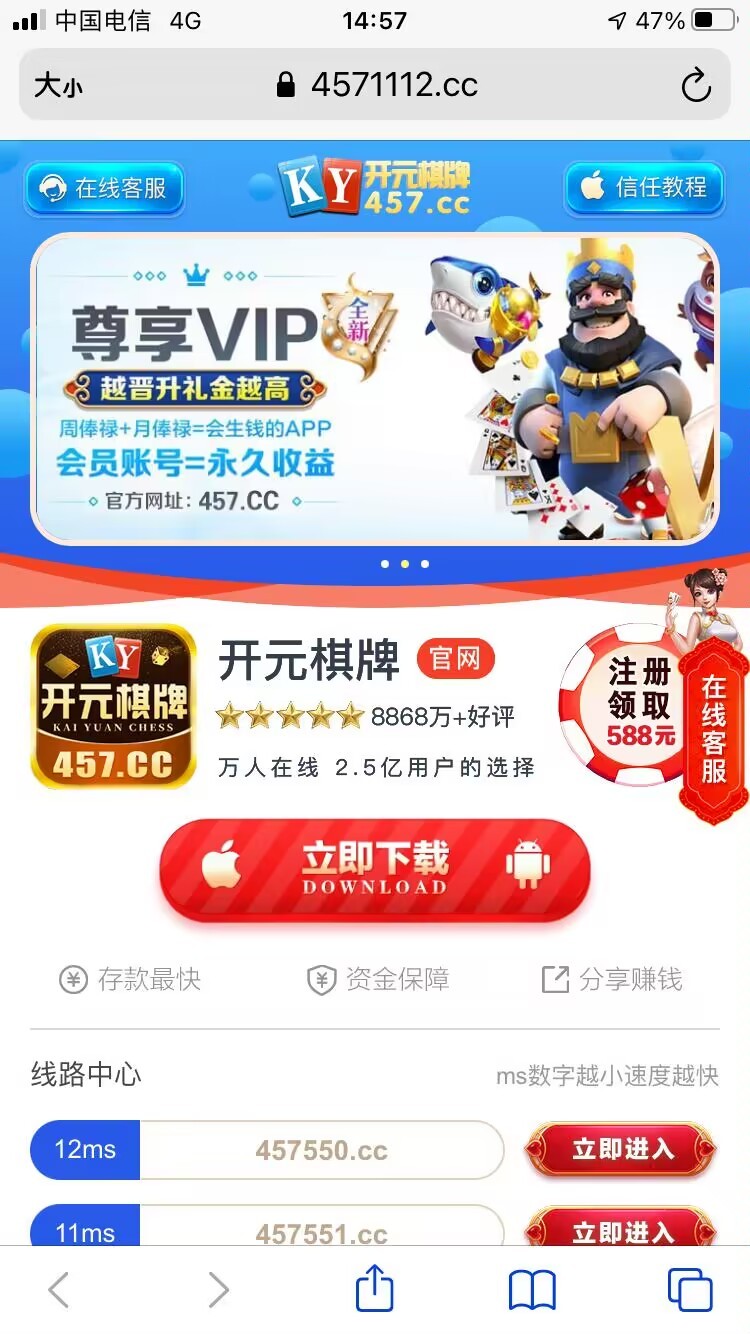The image size is (750, 1334).
Task: Open the 尊享VIP promotional banner
Action: tap(375, 390)
